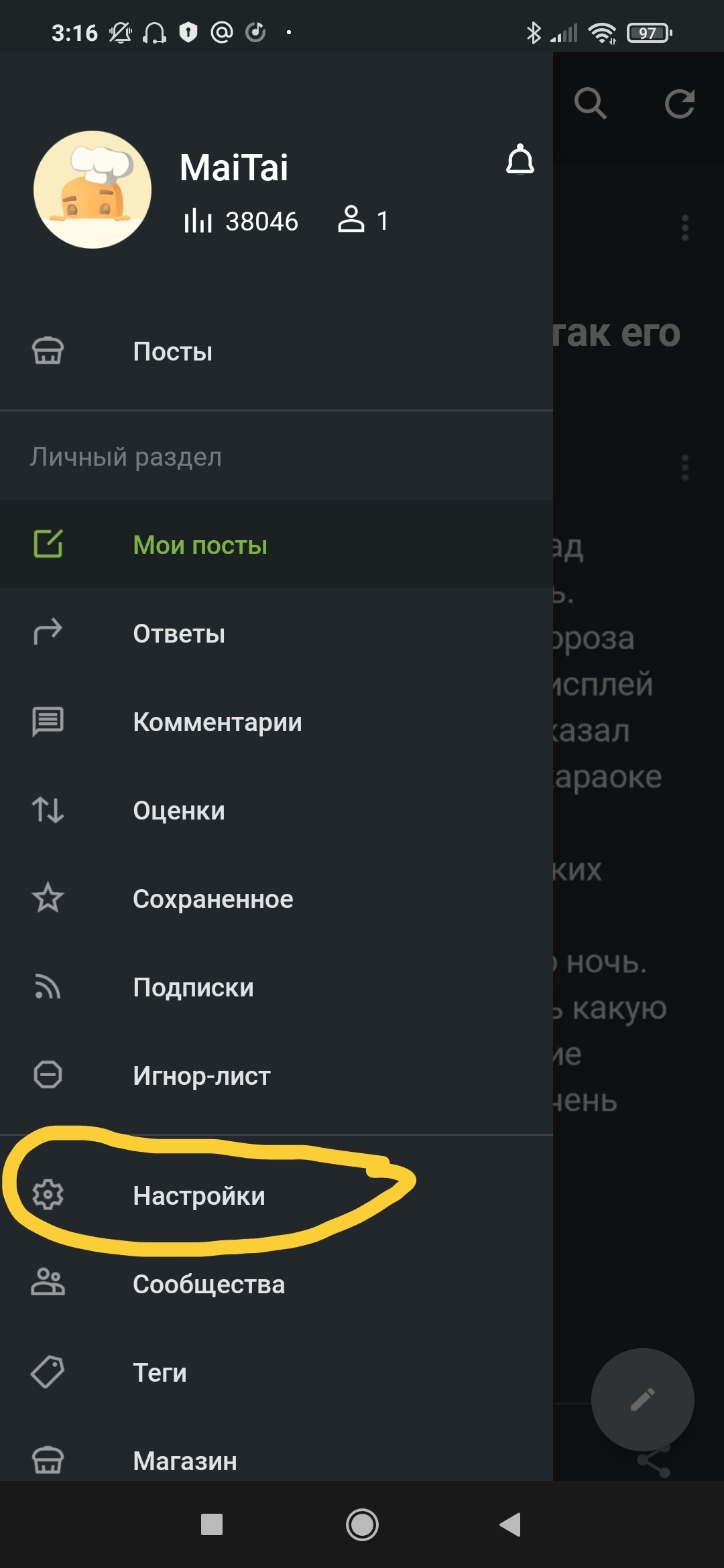
Task: Go back with system back button
Action: (510, 1524)
